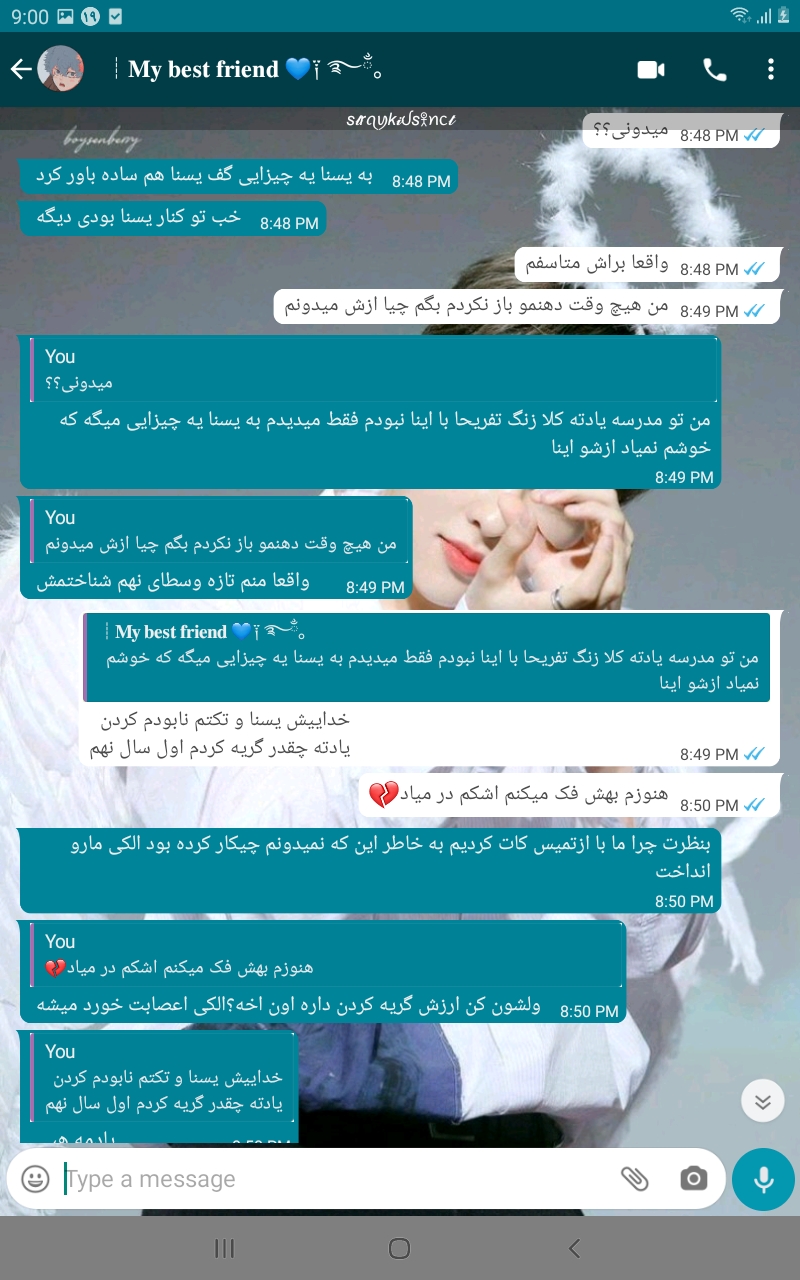Go back to the chats list
The height and width of the screenshot is (1280, 800).
point(21,69)
